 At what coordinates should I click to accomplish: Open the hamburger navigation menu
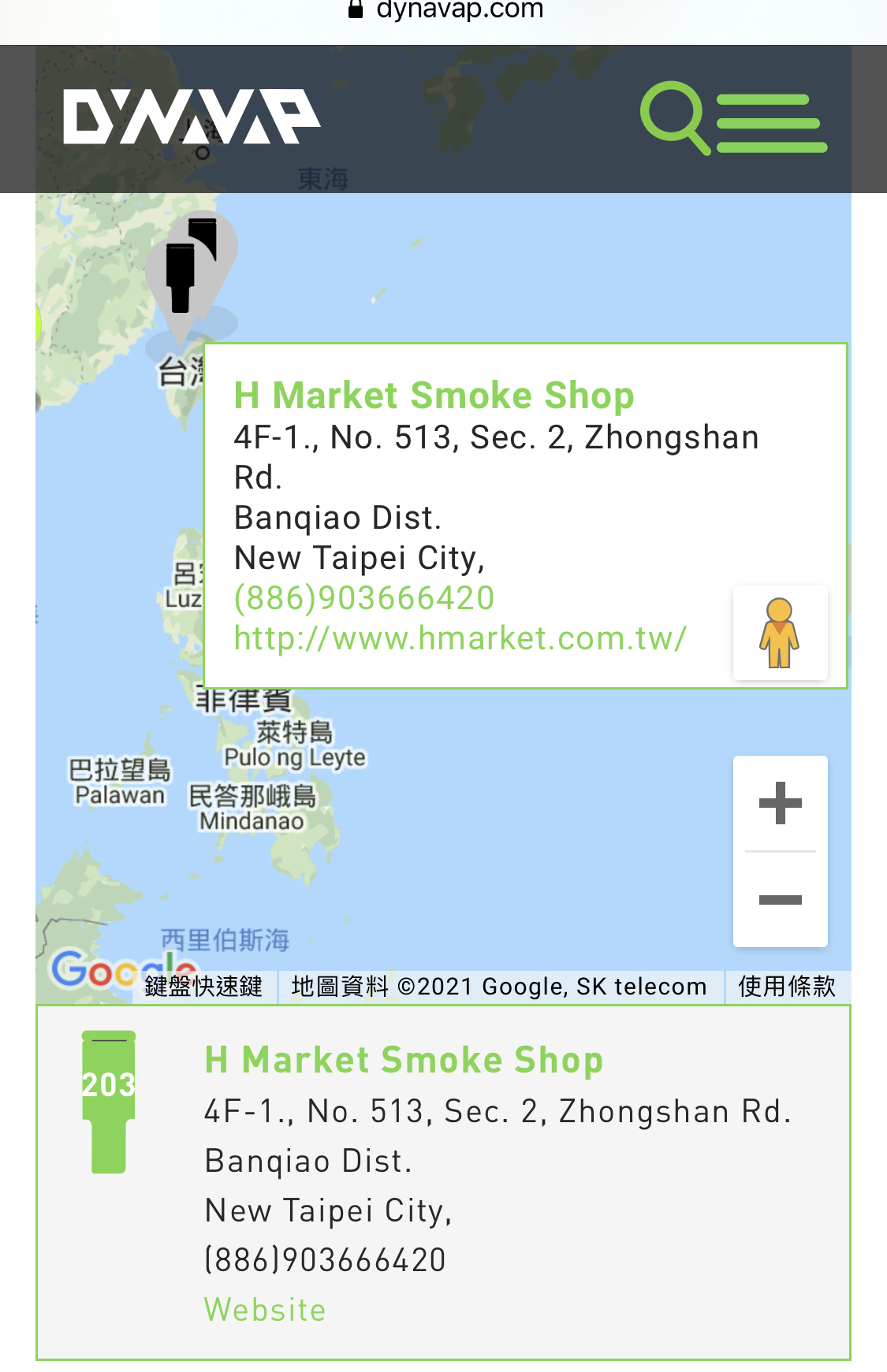[768, 121]
